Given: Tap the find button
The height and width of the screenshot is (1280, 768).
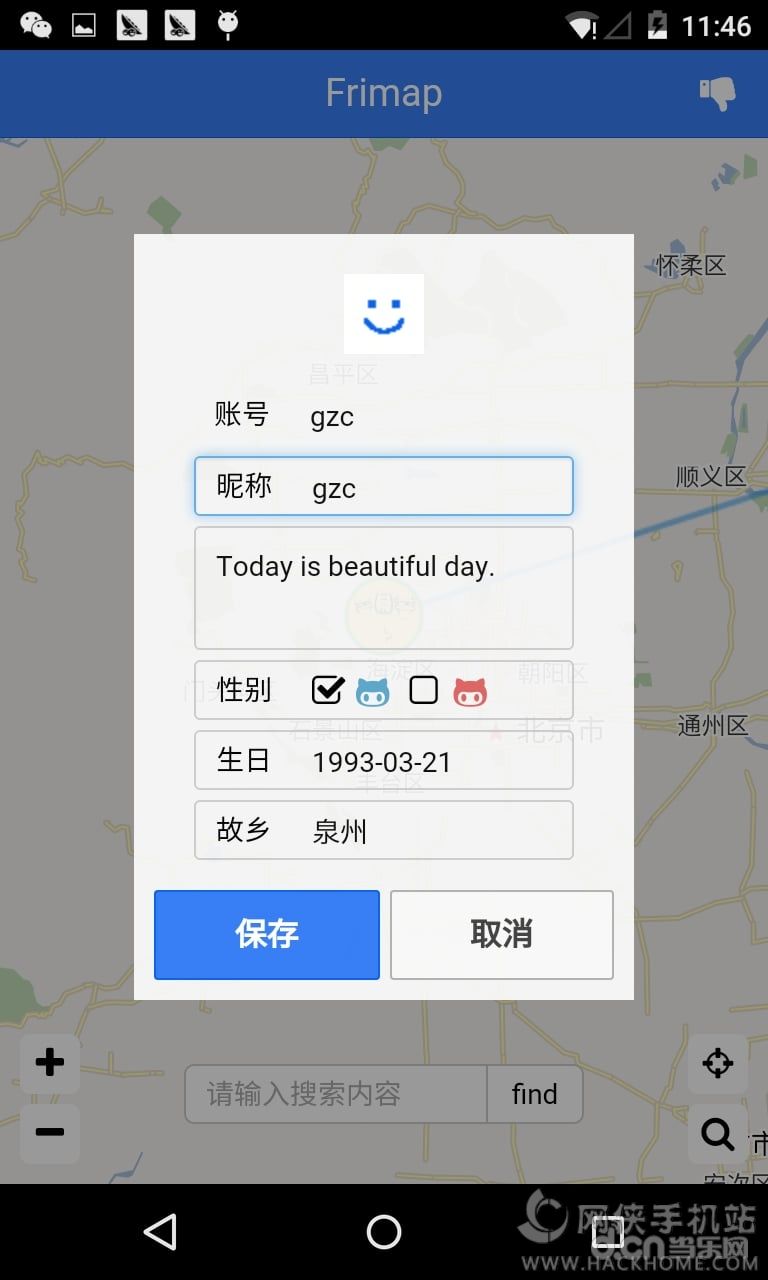Looking at the screenshot, I should 535,1094.
